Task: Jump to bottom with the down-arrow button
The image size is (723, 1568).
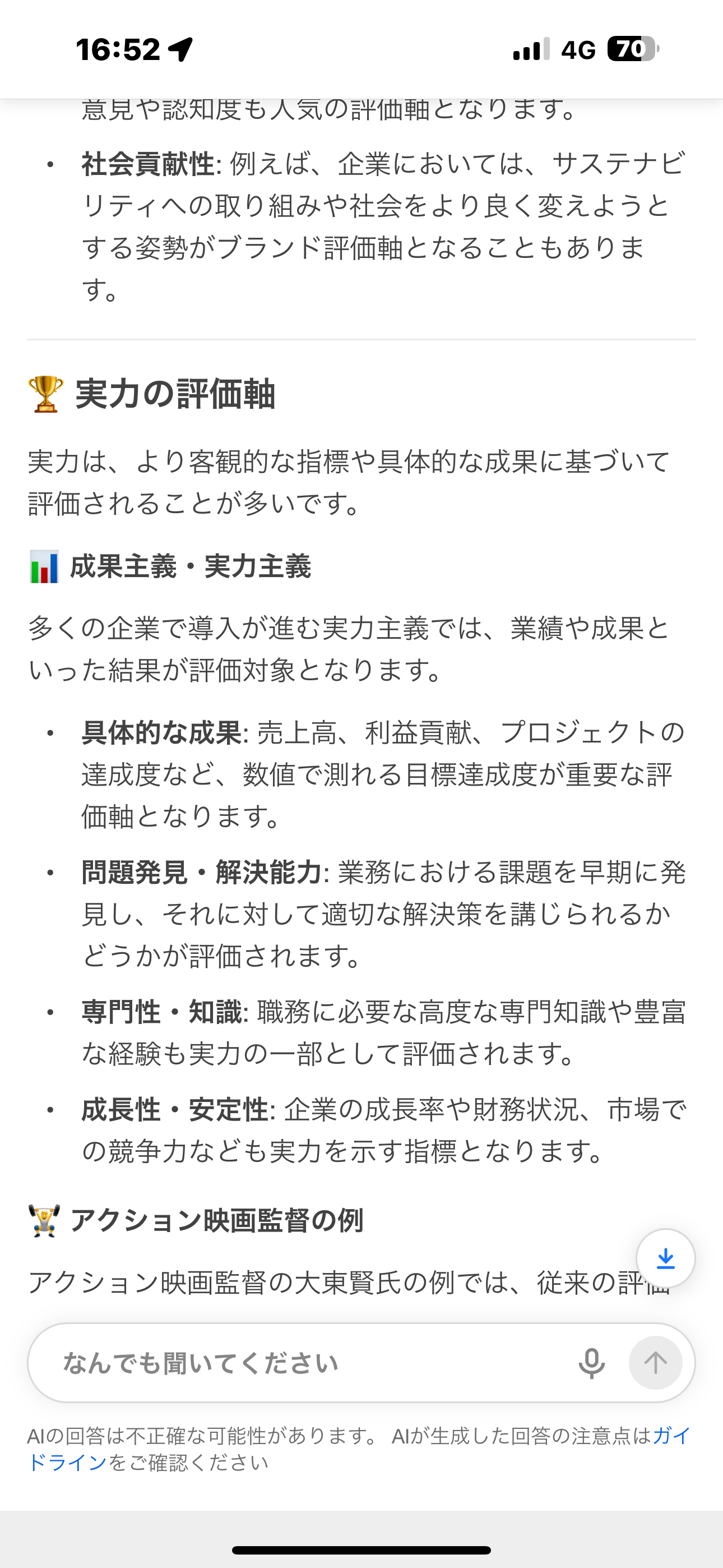Action: click(x=665, y=1258)
